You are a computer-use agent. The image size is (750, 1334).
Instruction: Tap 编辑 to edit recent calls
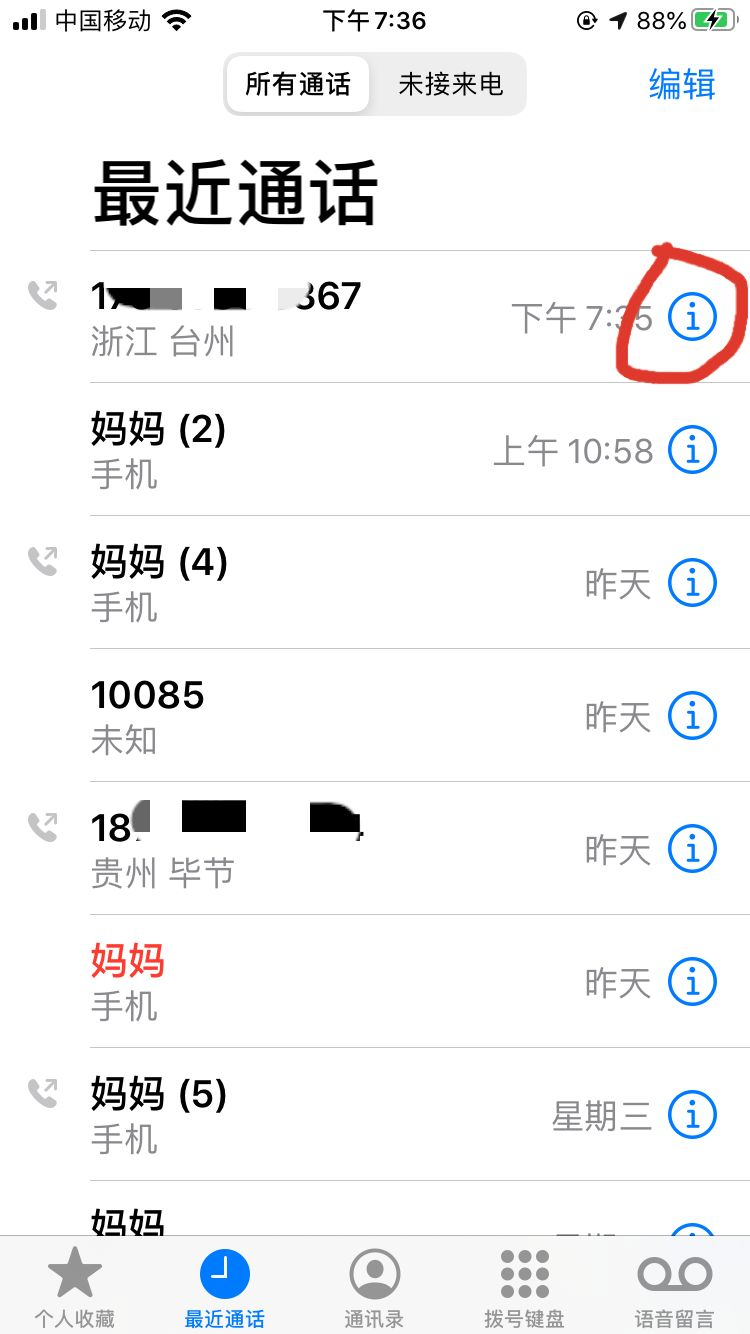[x=682, y=84]
